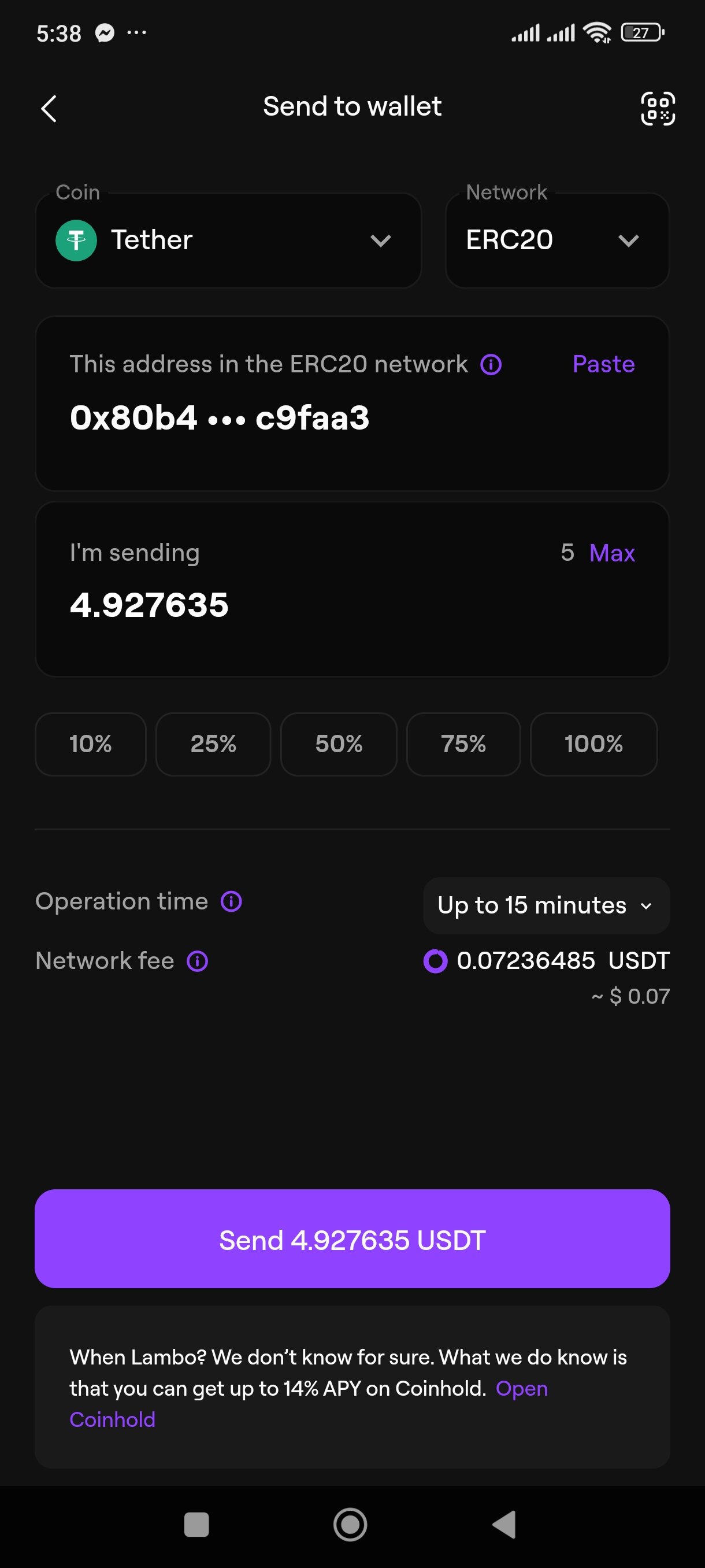Choose 25% of balance
705x1568 pixels.
tap(213, 744)
